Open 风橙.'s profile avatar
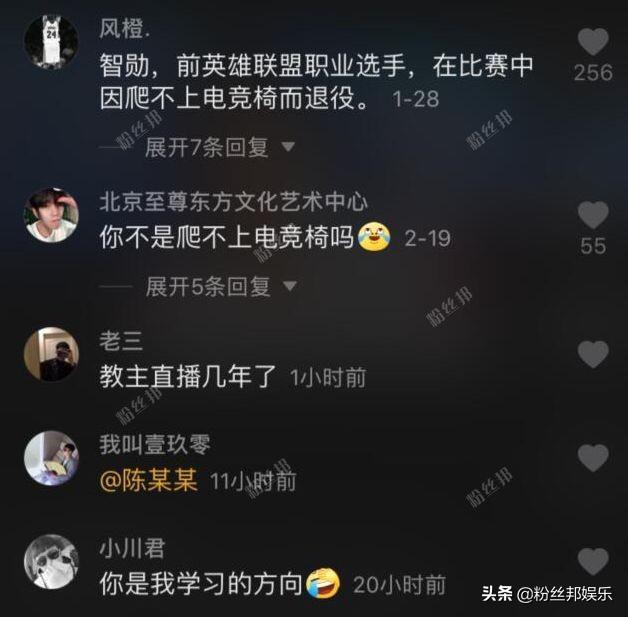 click(x=51, y=42)
